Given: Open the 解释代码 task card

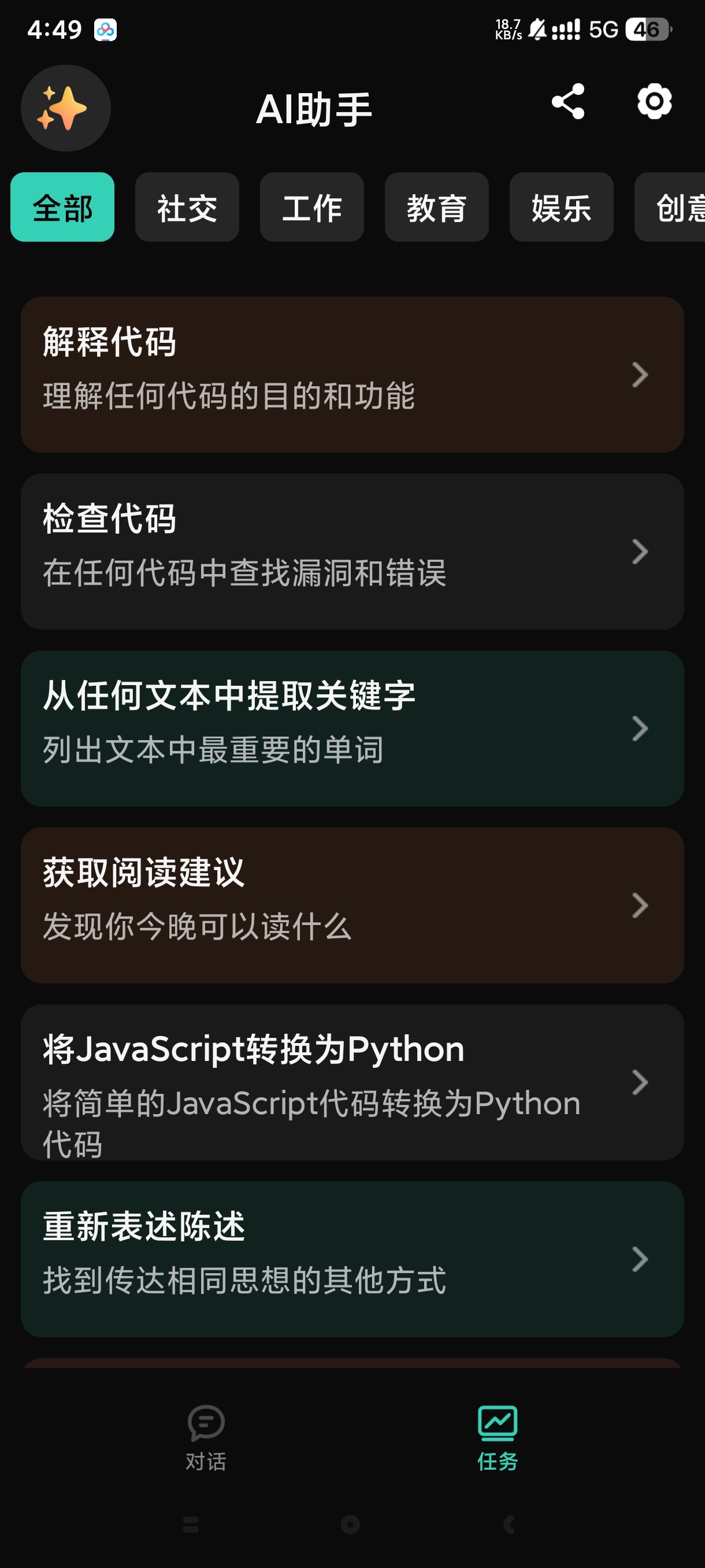Looking at the screenshot, I should (x=352, y=374).
